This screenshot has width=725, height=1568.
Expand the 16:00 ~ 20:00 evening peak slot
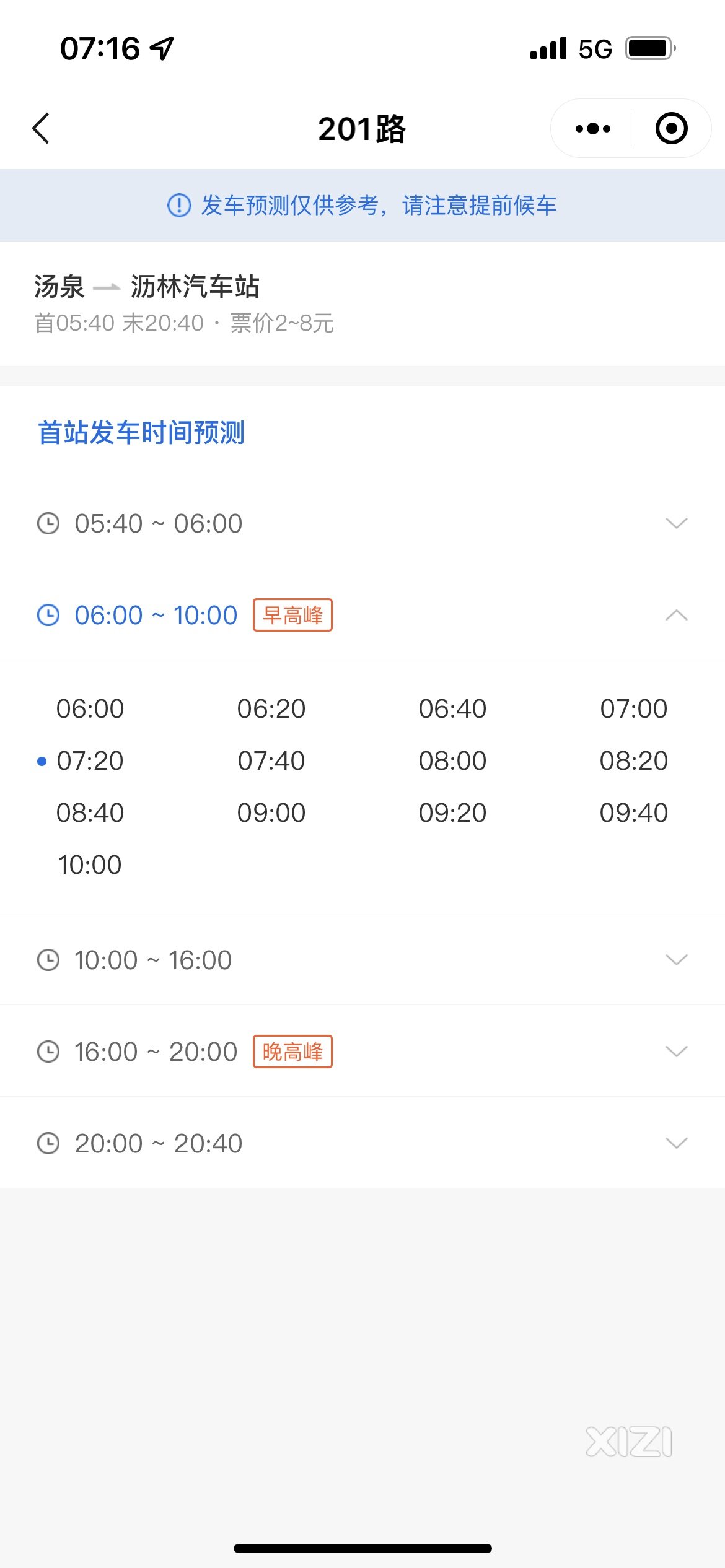coord(362,1052)
